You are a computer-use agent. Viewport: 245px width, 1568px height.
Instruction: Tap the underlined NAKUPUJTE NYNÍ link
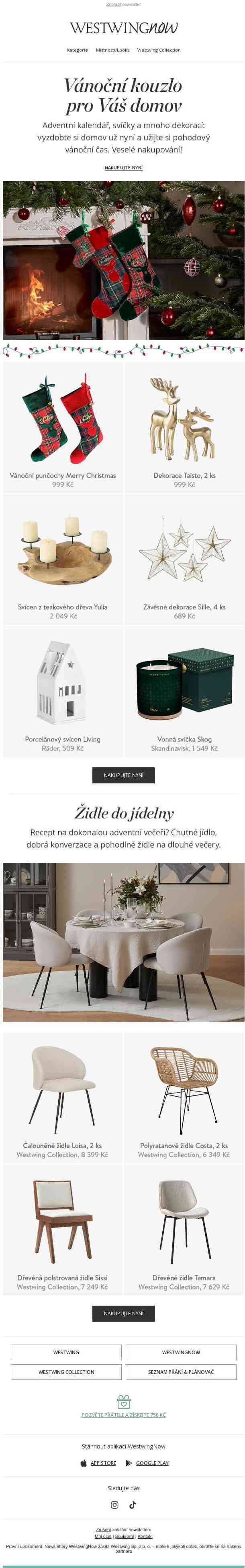pyautogui.click(x=123, y=167)
